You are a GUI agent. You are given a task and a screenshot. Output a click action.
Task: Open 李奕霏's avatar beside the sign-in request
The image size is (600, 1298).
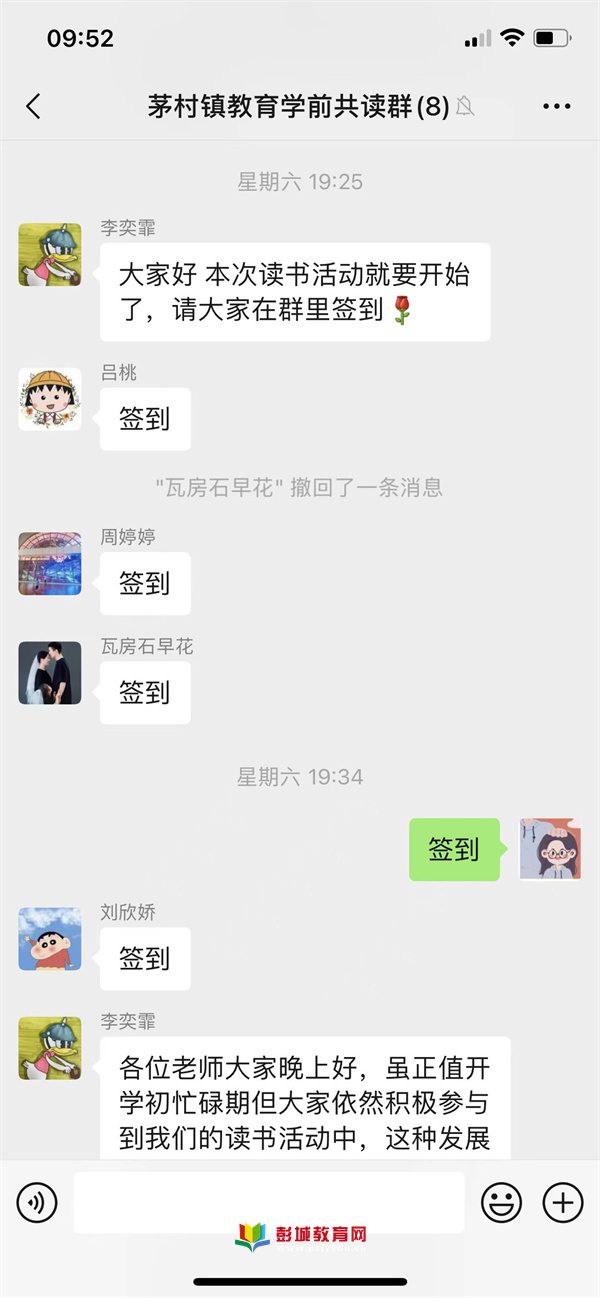tap(50, 255)
